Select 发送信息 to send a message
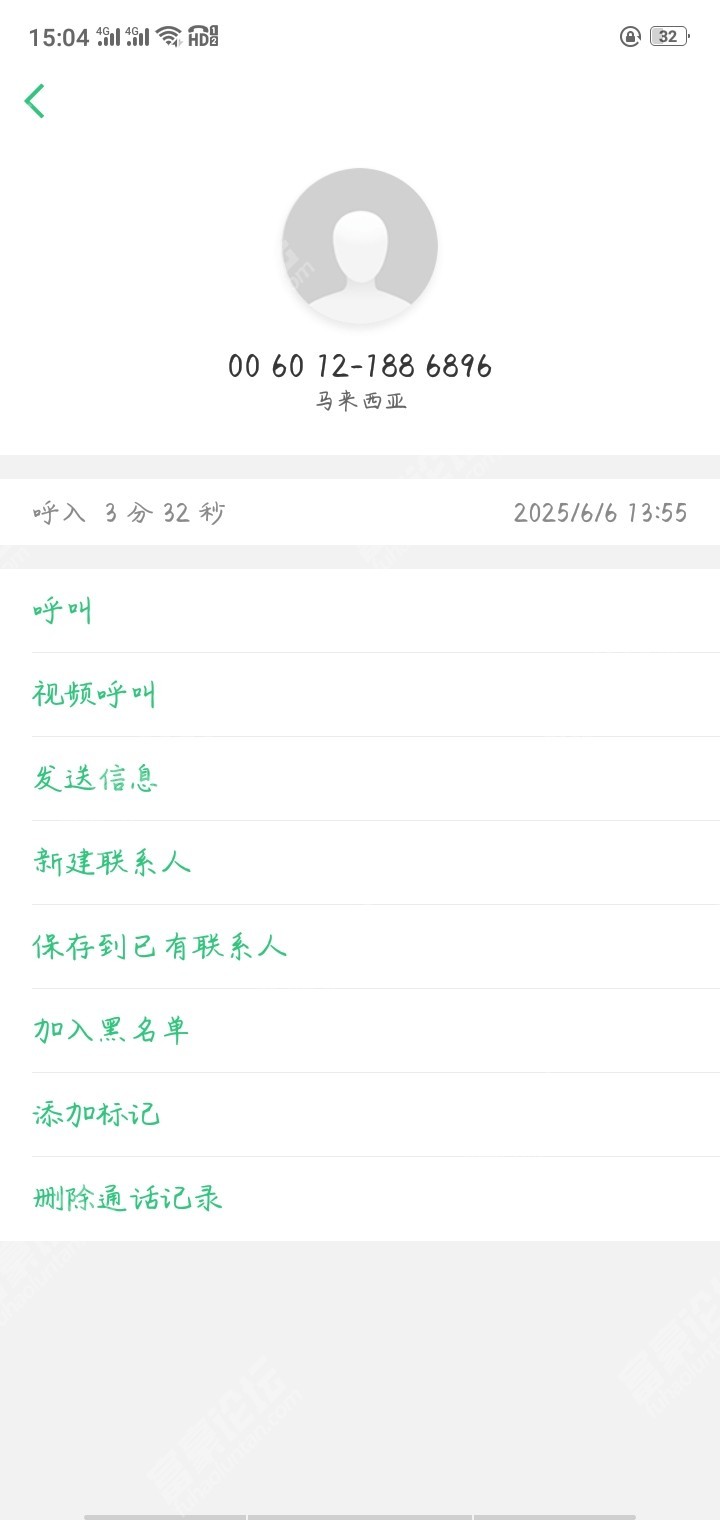This screenshot has width=720, height=1520. pos(96,778)
